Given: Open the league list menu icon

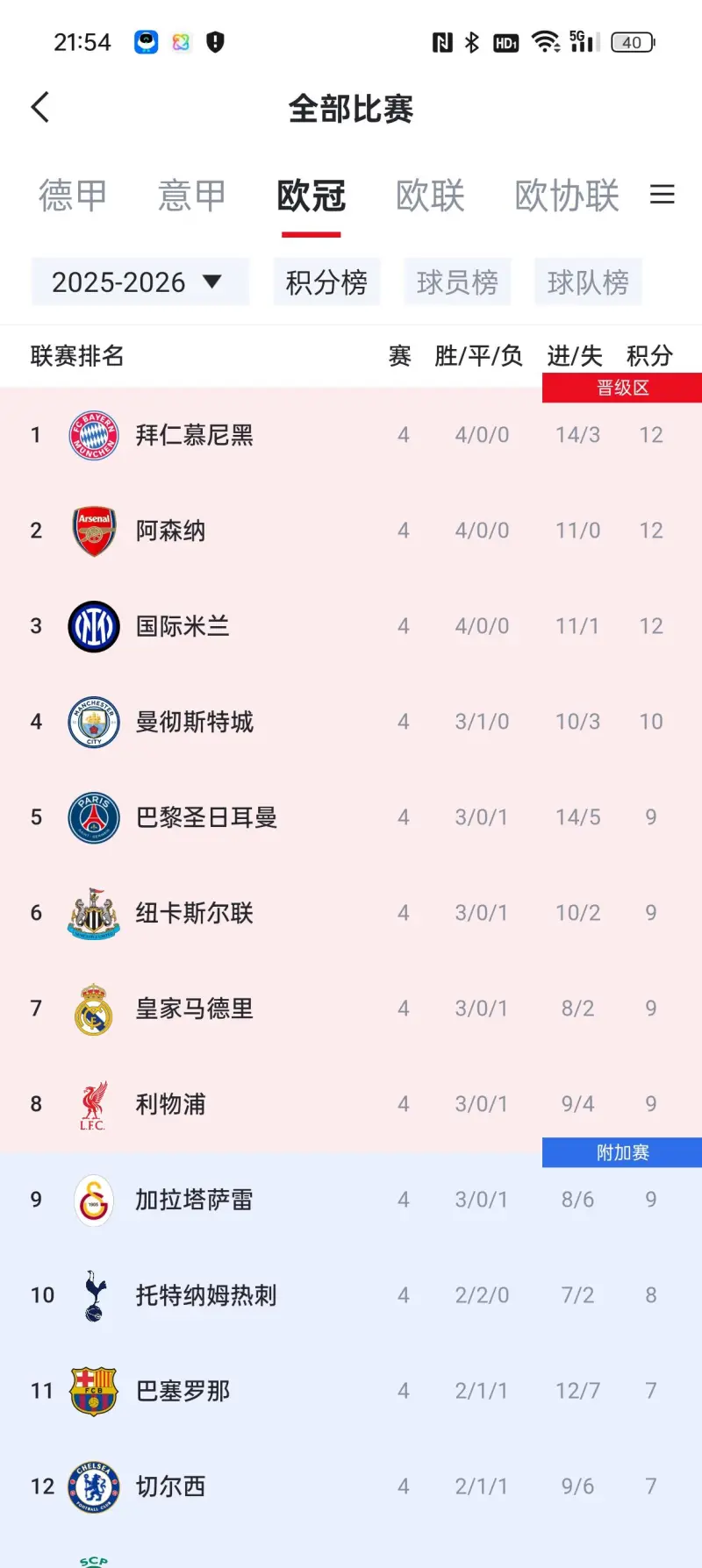Looking at the screenshot, I should click(x=663, y=195).
